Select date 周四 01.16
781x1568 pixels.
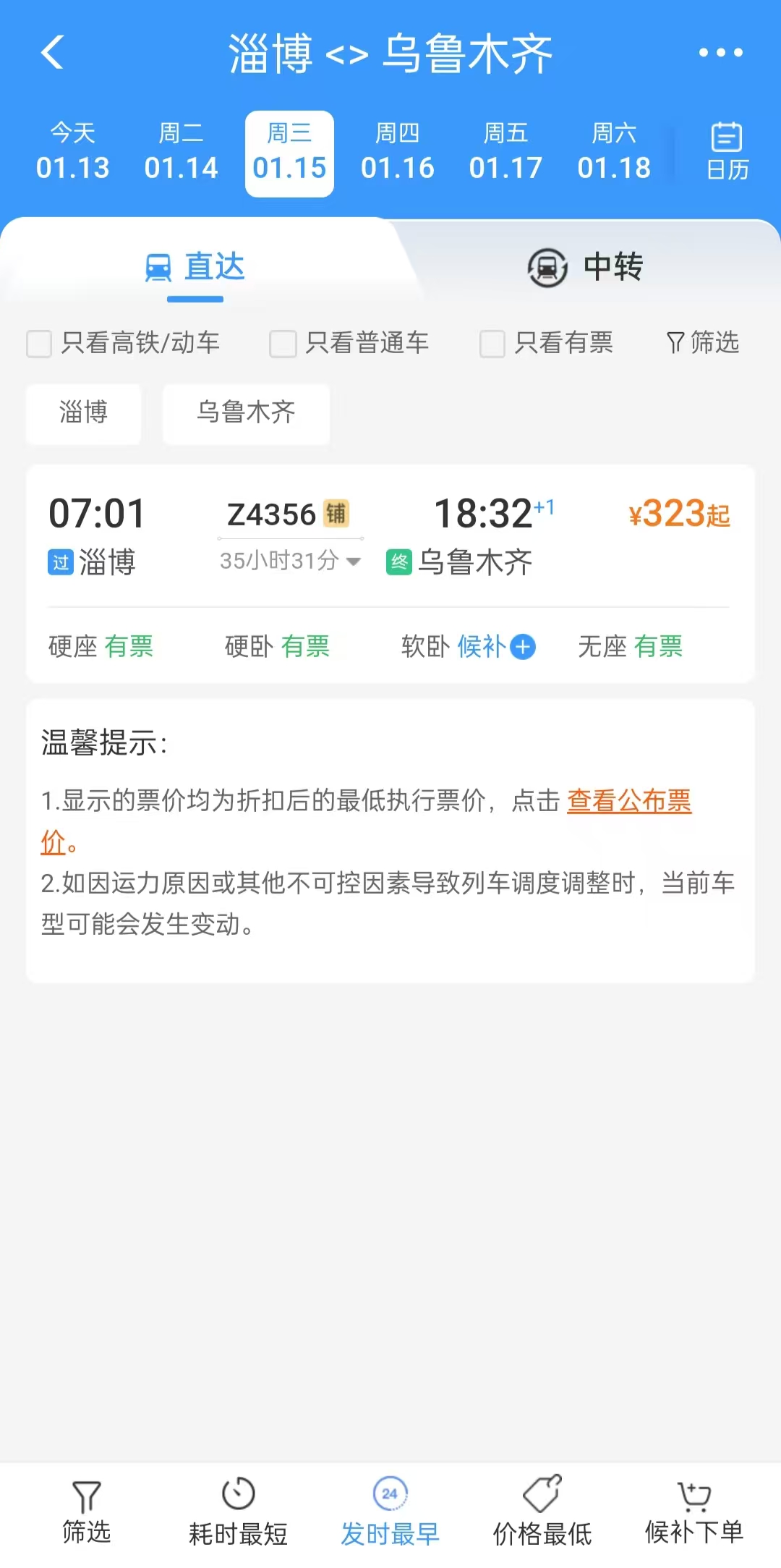coord(398,153)
